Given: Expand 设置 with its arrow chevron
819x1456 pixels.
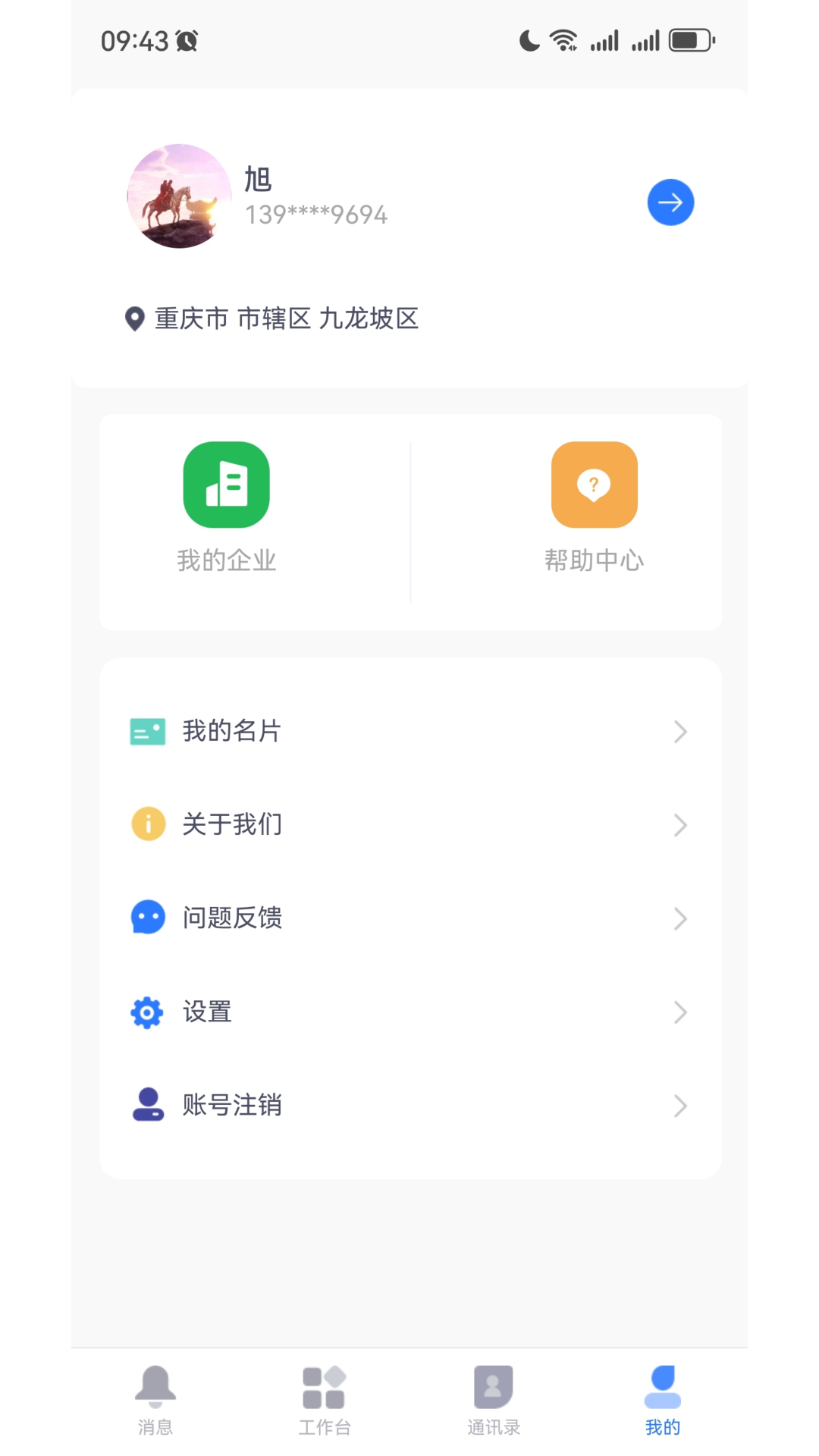Looking at the screenshot, I should tap(679, 1012).
